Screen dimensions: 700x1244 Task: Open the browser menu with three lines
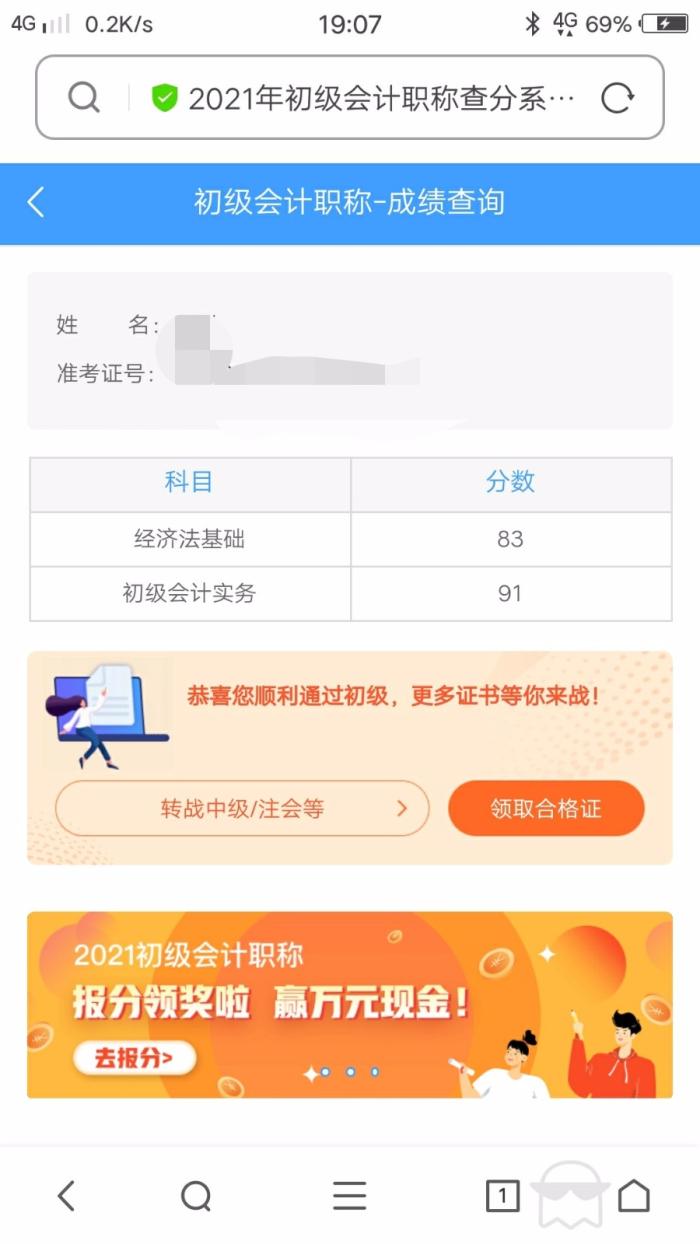(349, 1195)
